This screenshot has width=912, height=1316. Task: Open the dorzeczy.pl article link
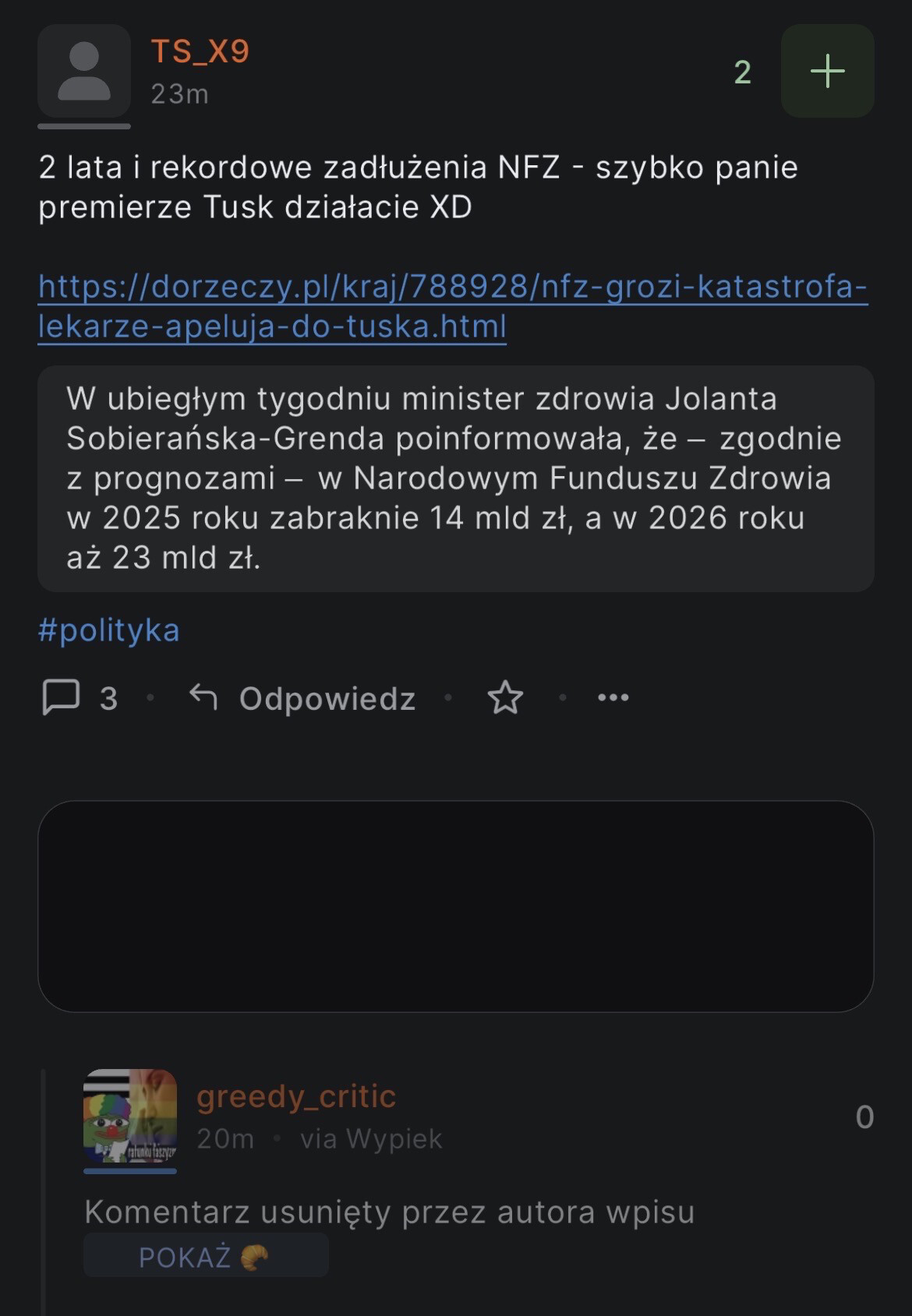point(452,306)
